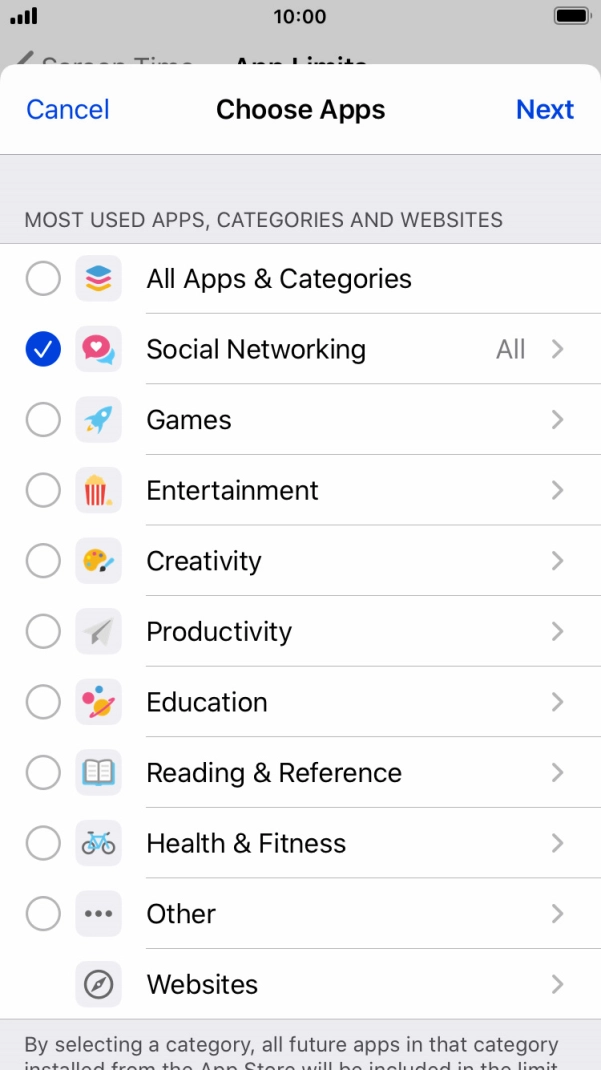Cancel choosing apps
Viewport: 601px width, 1070px height.
(67, 109)
